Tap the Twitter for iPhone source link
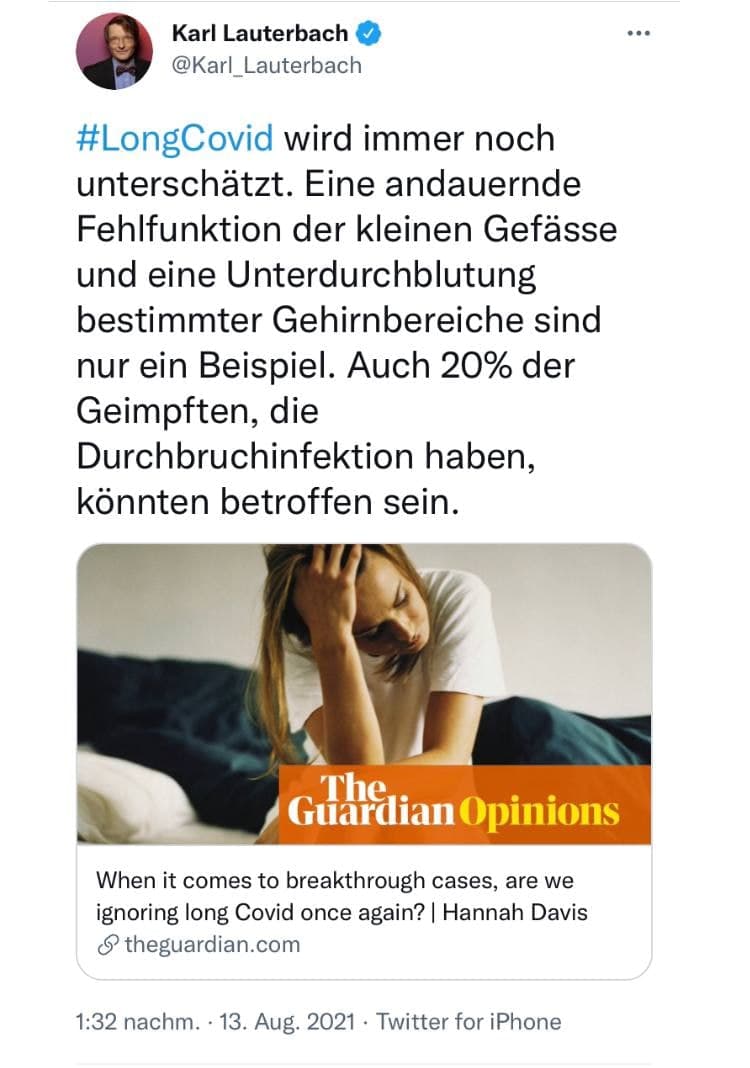Screen dimensions: 750x1068 tap(468, 1021)
